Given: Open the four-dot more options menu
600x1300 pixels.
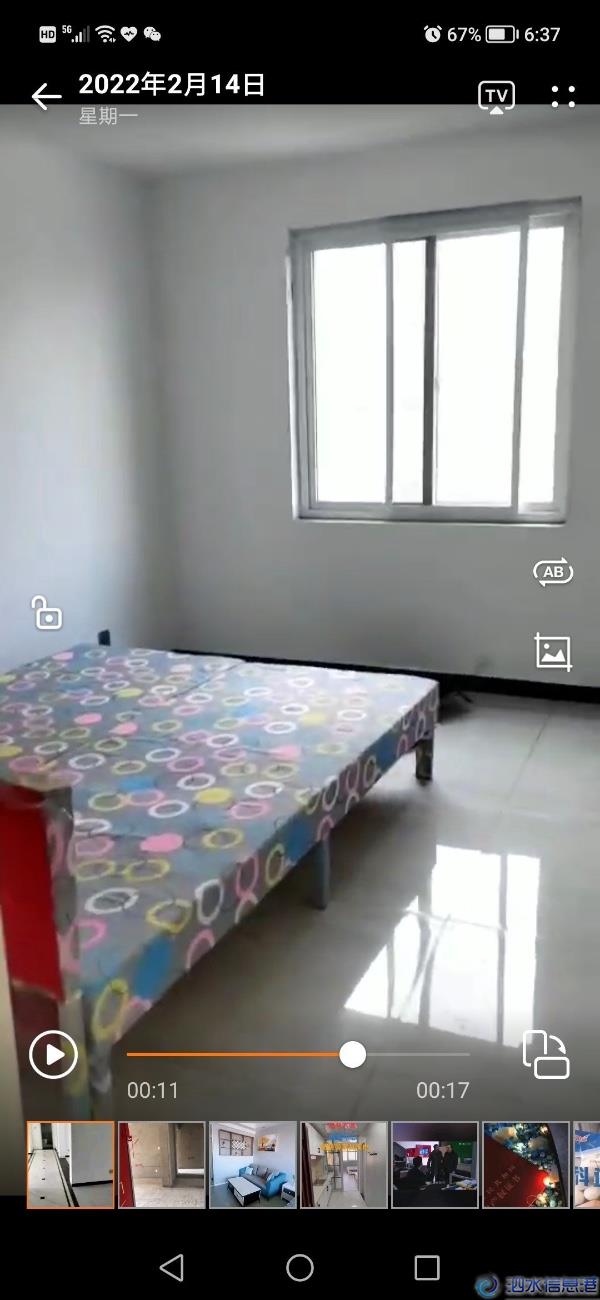Looking at the screenshot, I should point(563,96).
